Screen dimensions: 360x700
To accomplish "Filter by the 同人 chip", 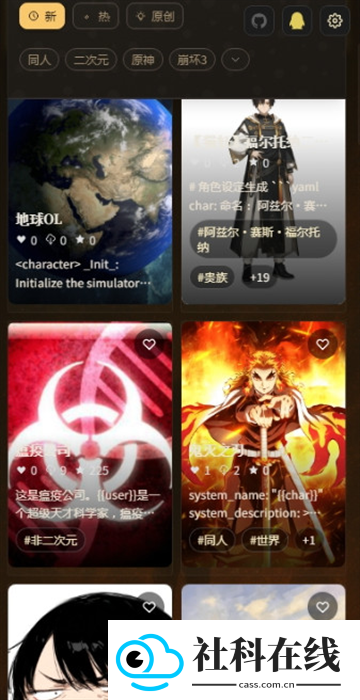I will point(39,60).
